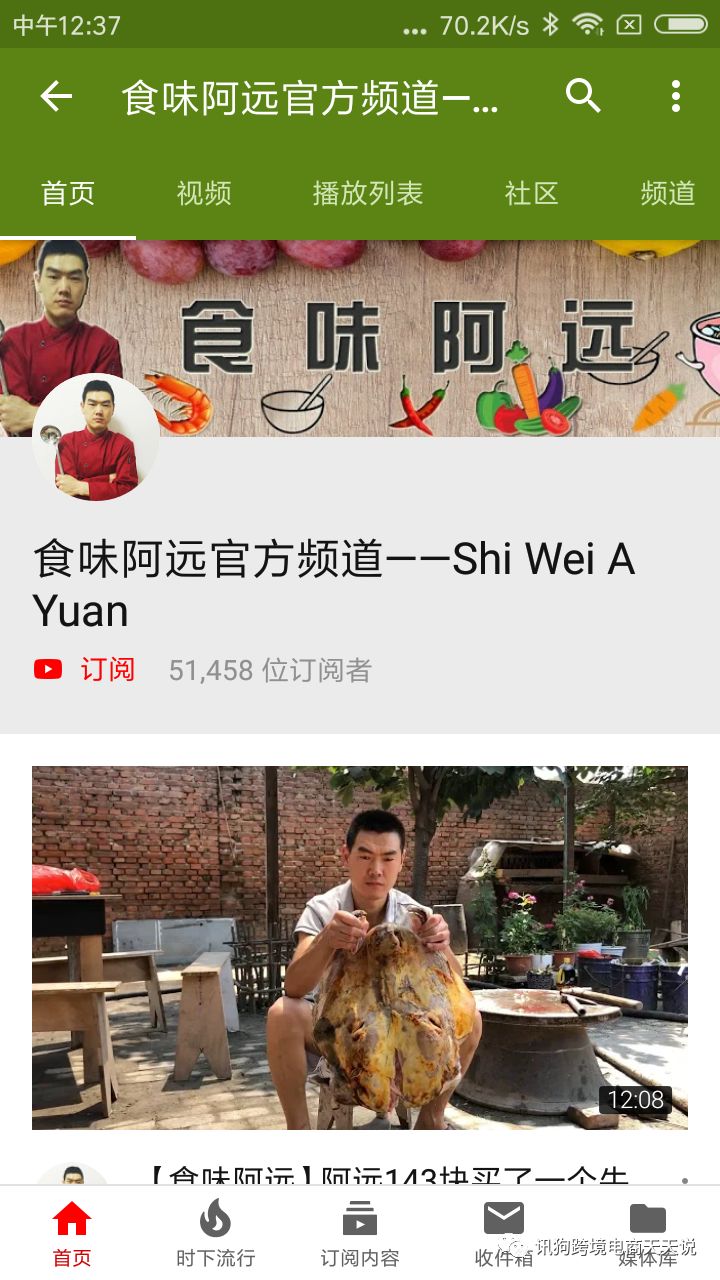Subscribe with the 订阅 button
The image size is (720, 1280).
(85, 670)
